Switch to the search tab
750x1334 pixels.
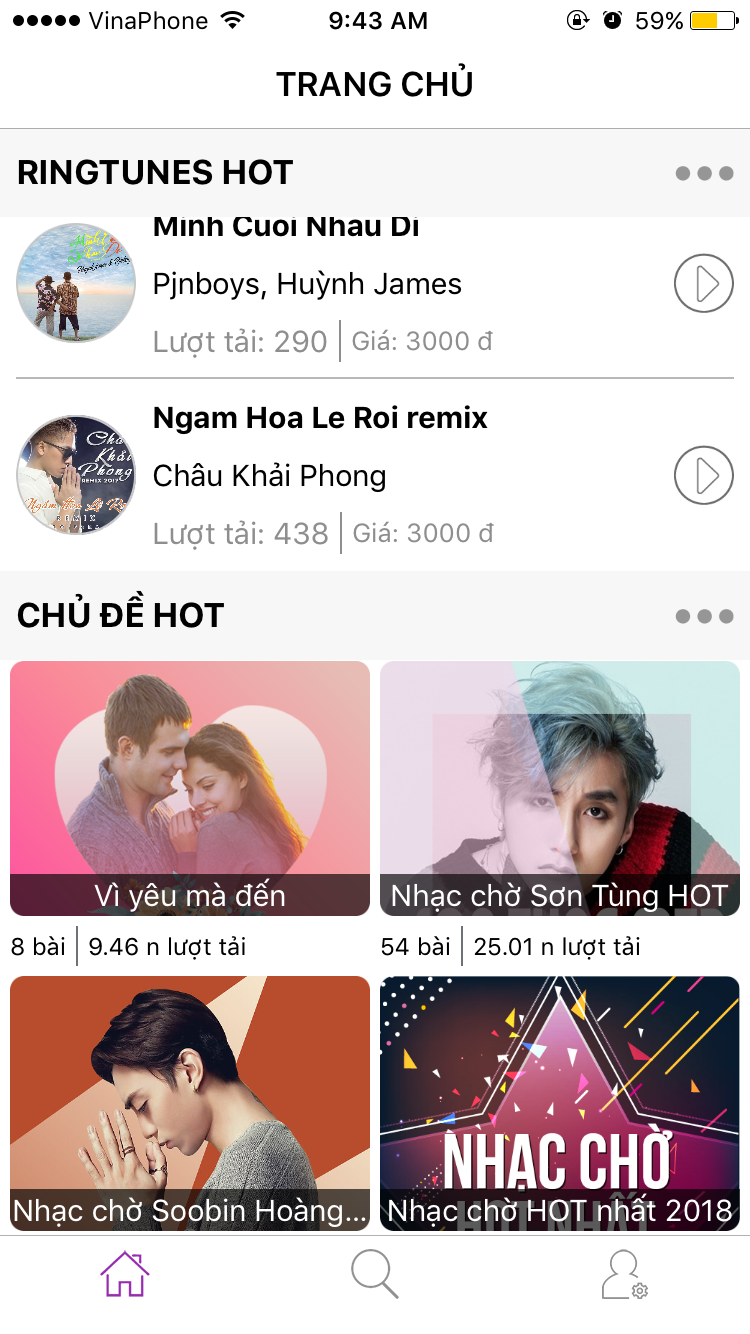tap(375, 1276)
